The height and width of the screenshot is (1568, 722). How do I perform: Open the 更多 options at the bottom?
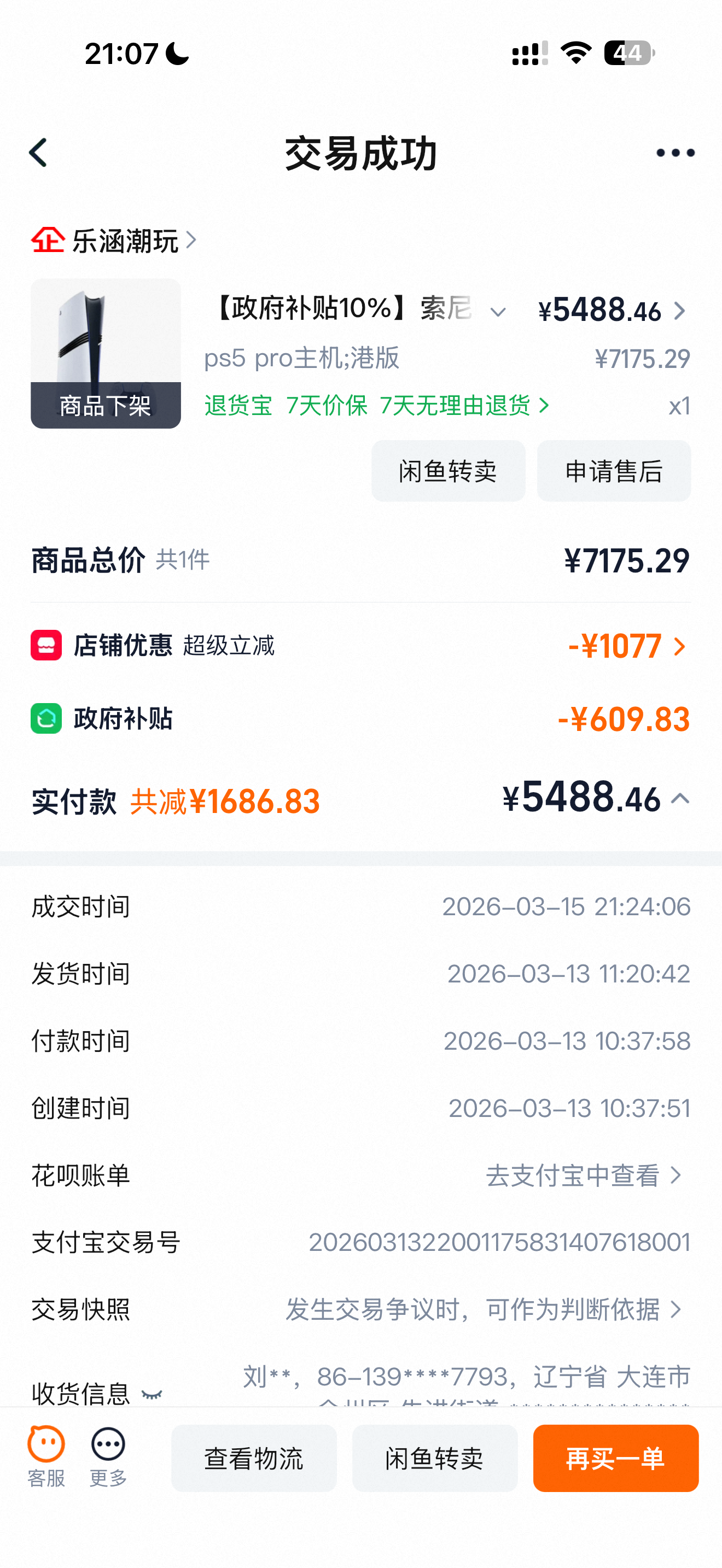[108, 1456]
